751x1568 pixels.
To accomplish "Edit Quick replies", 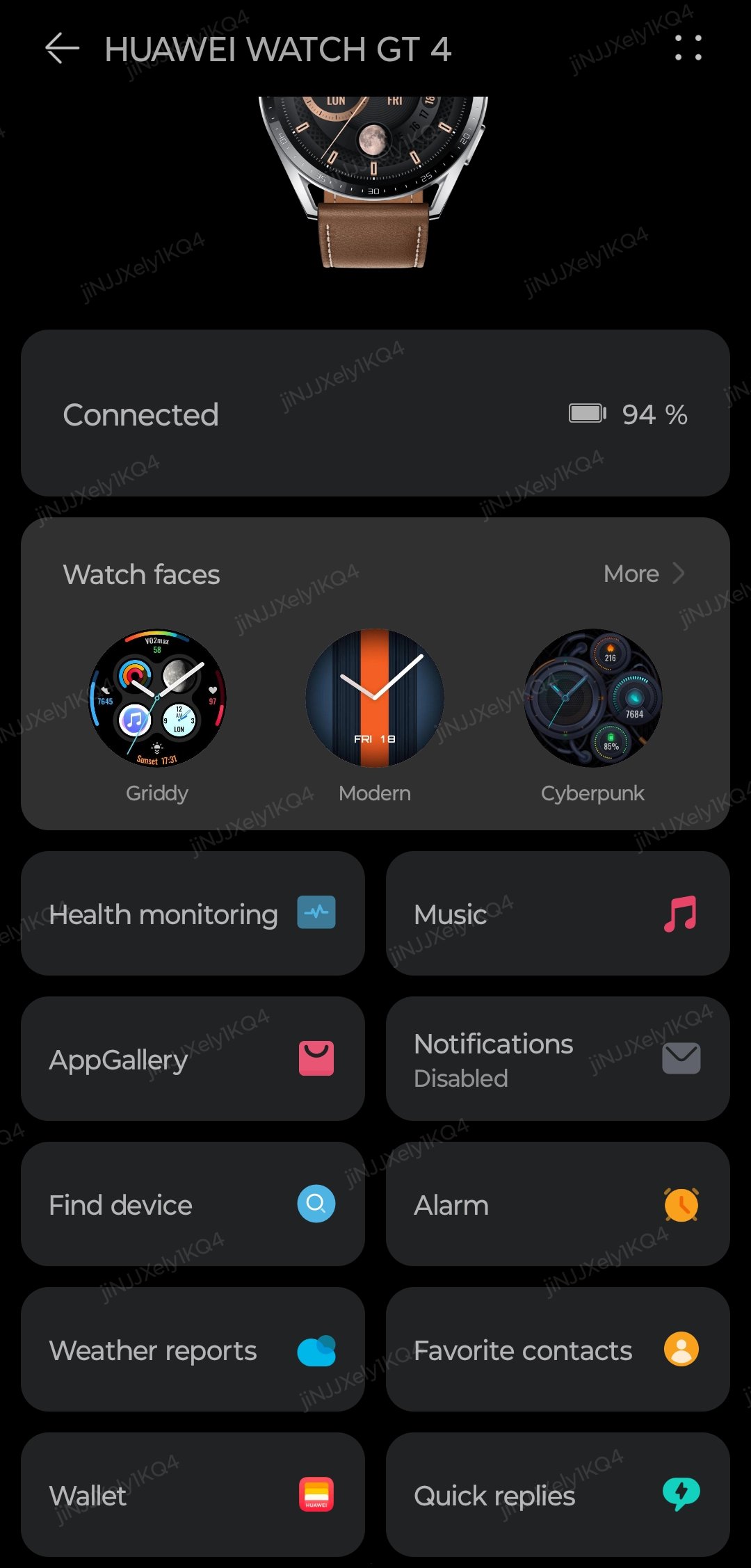I will (557, 1495).
